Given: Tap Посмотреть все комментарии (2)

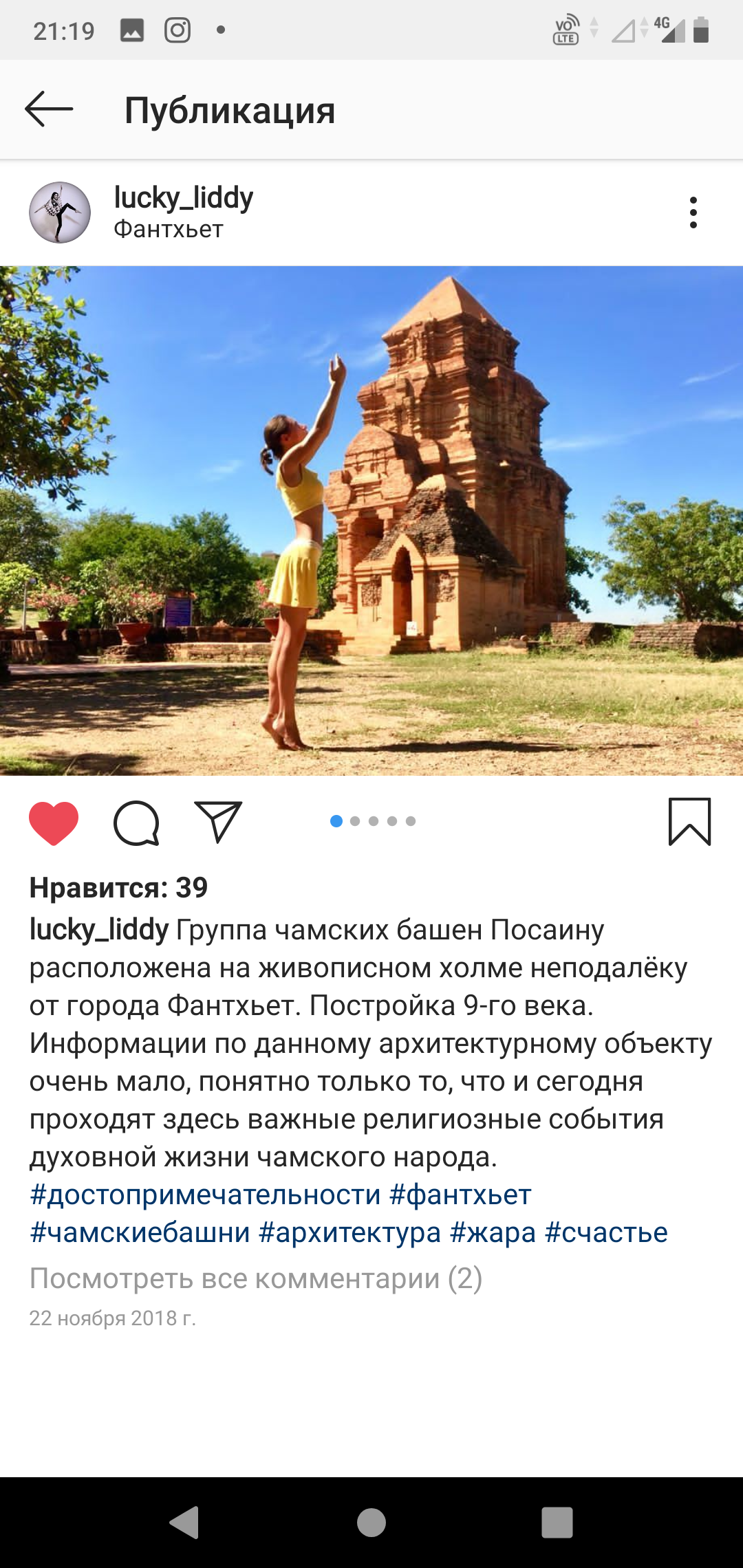Looking at the screenshot, I should (x=256, y=1278).
